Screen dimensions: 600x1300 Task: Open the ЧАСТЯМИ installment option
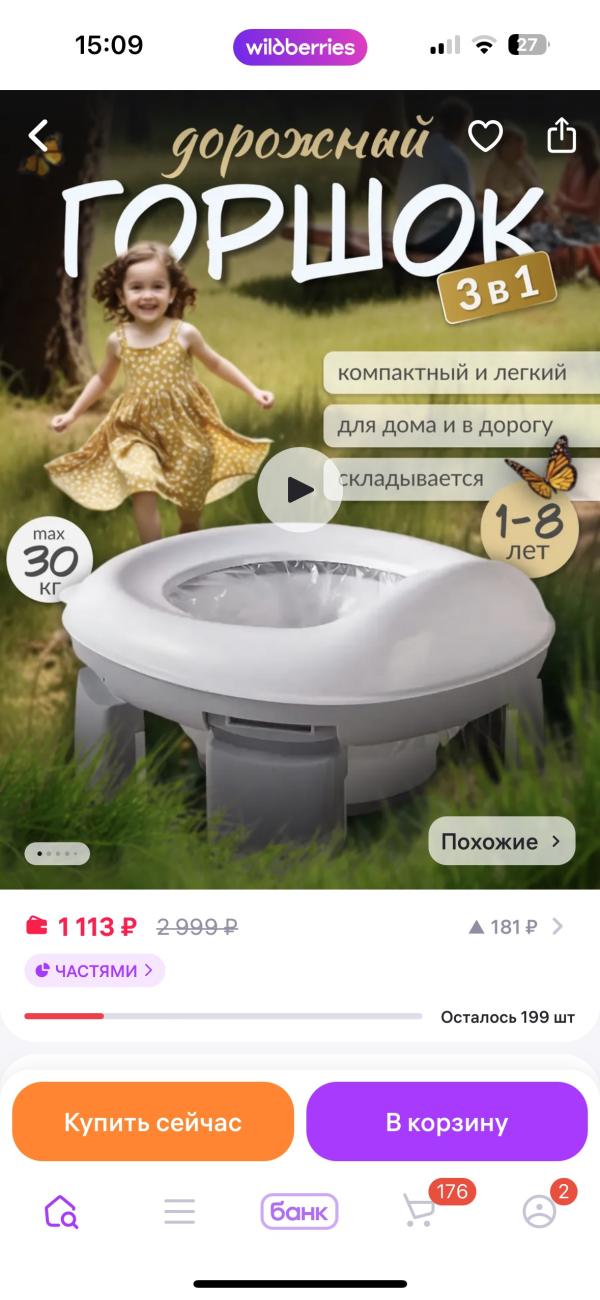coord(95,970)
